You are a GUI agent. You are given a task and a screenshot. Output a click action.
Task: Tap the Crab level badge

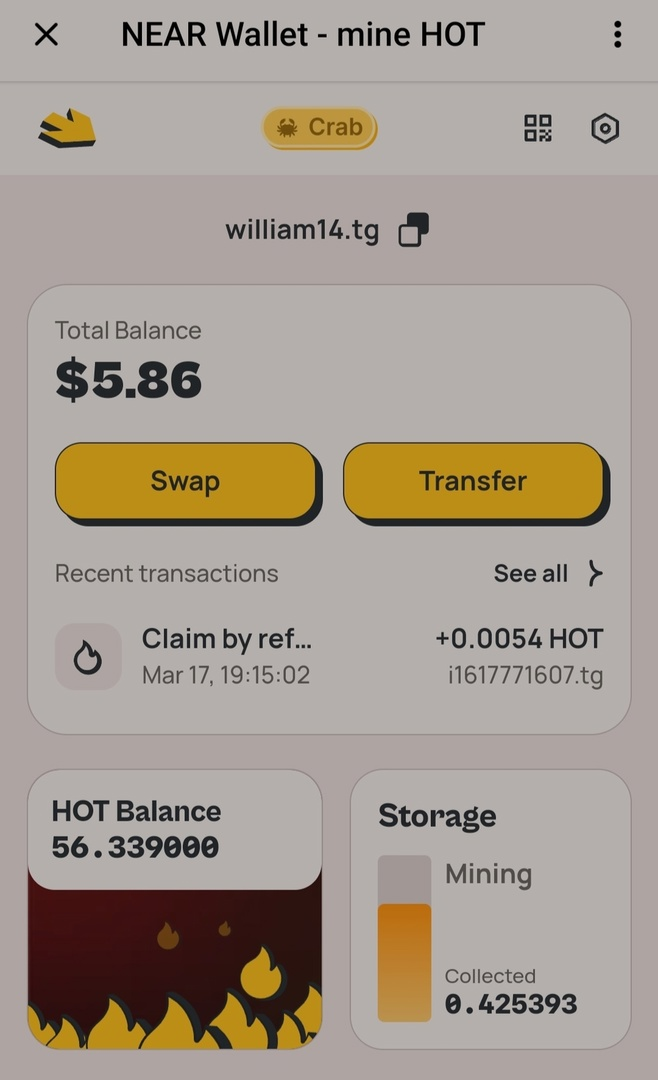click(x=320, y=128)
